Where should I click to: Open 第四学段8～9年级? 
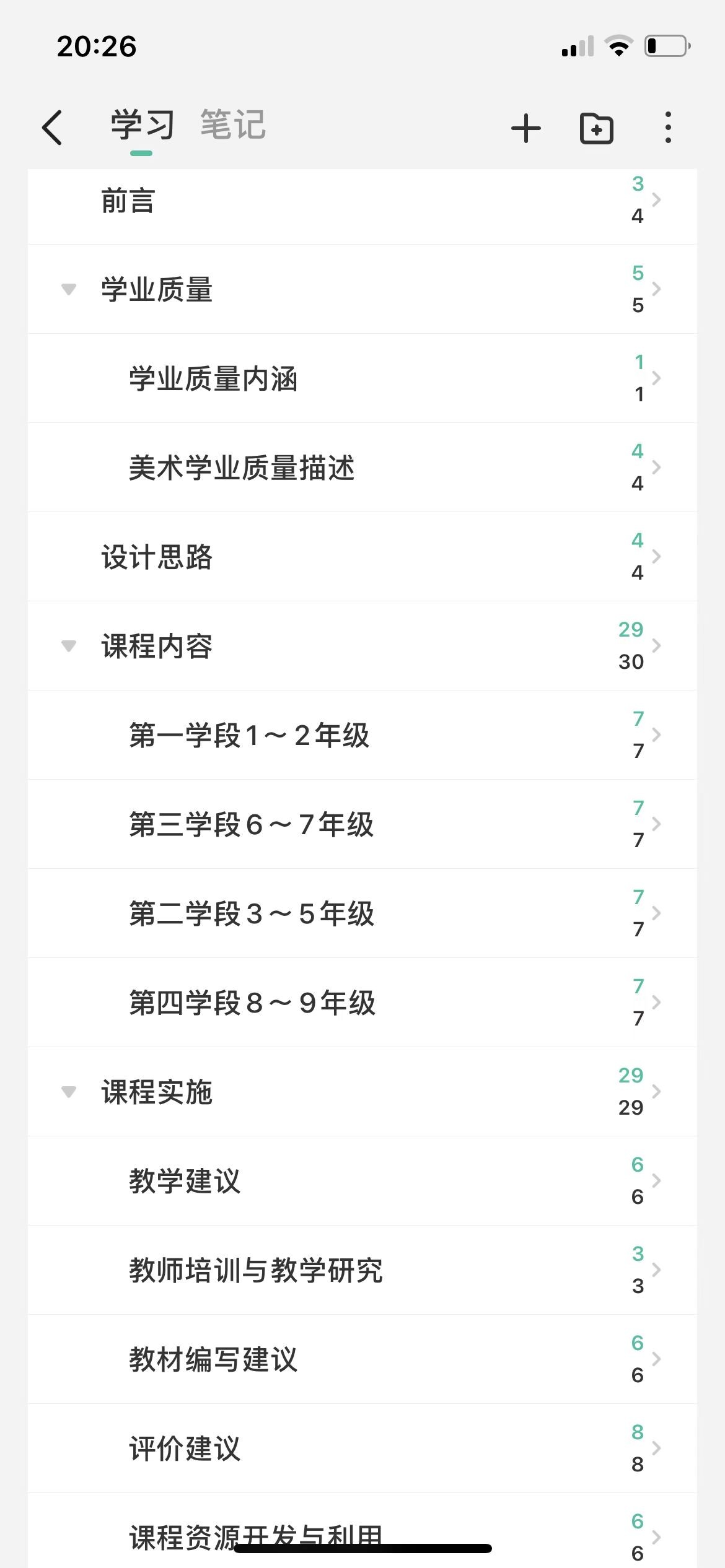(x=362, y=1003)
